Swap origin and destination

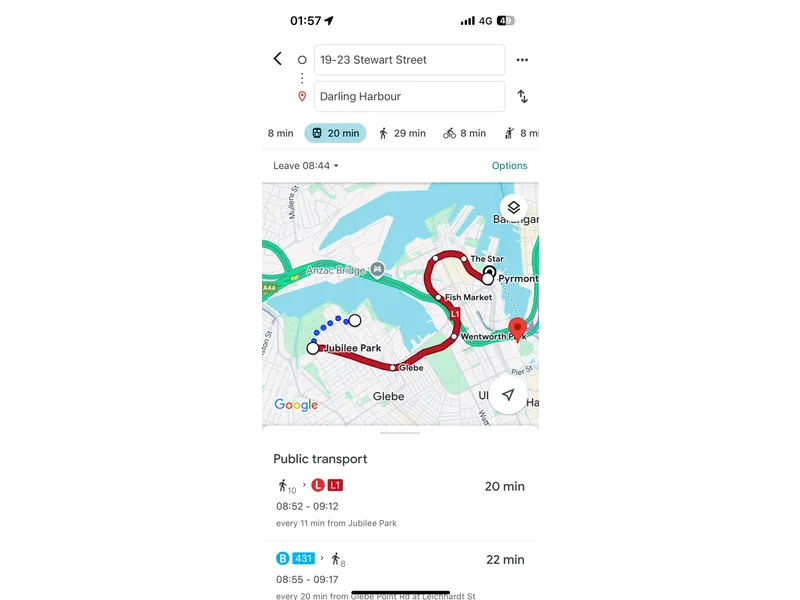(x=522, y=97)
